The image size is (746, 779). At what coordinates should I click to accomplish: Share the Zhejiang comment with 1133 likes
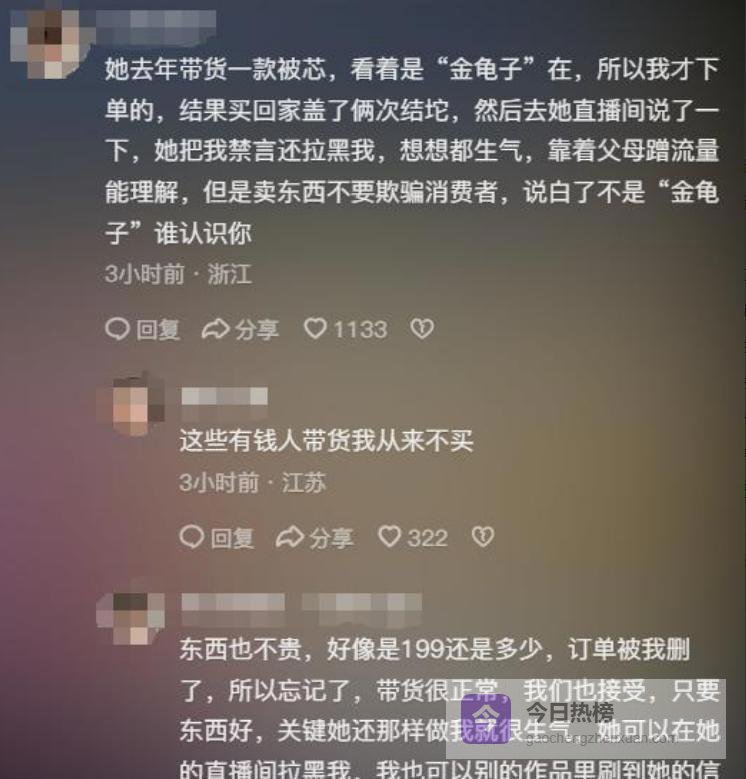[240, 329]
